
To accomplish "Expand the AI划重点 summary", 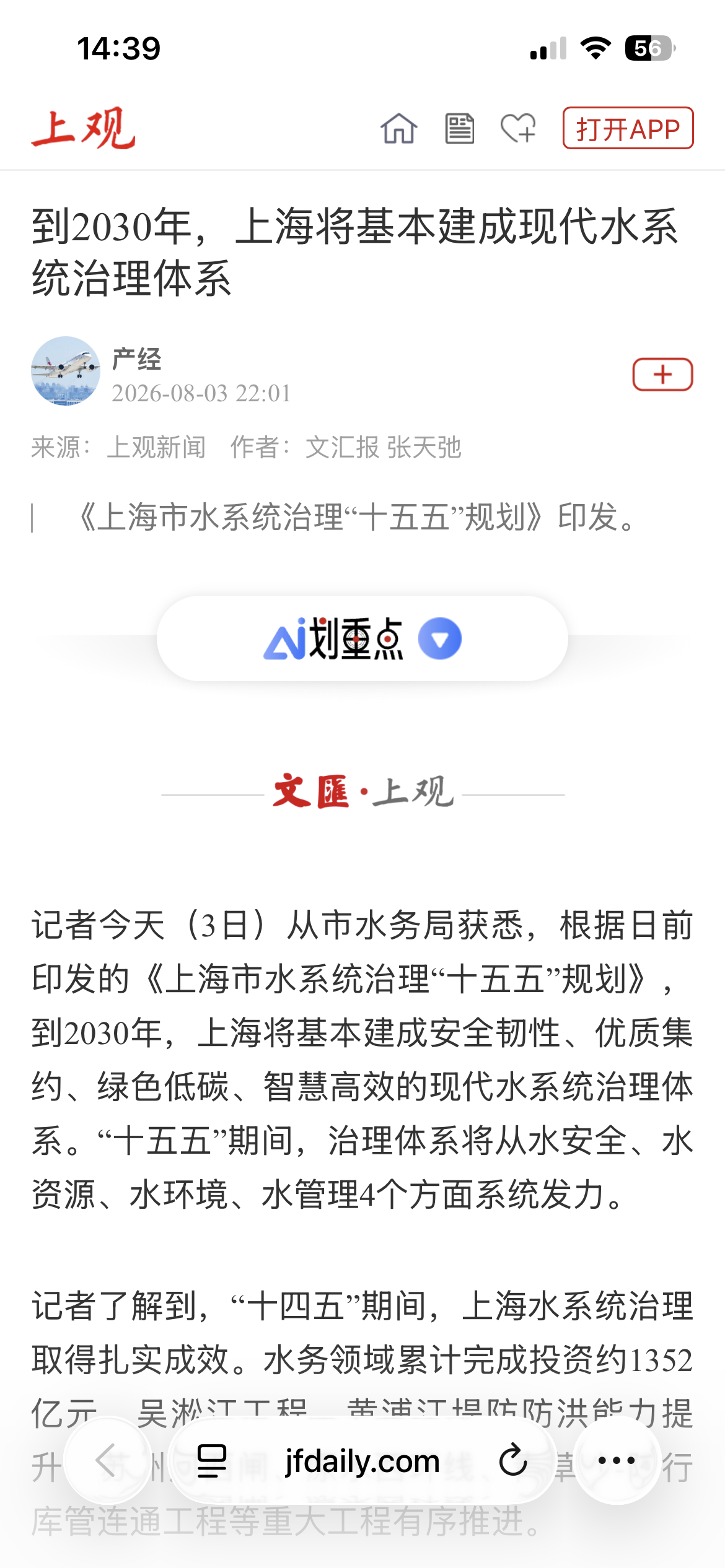I will [362, 638].
